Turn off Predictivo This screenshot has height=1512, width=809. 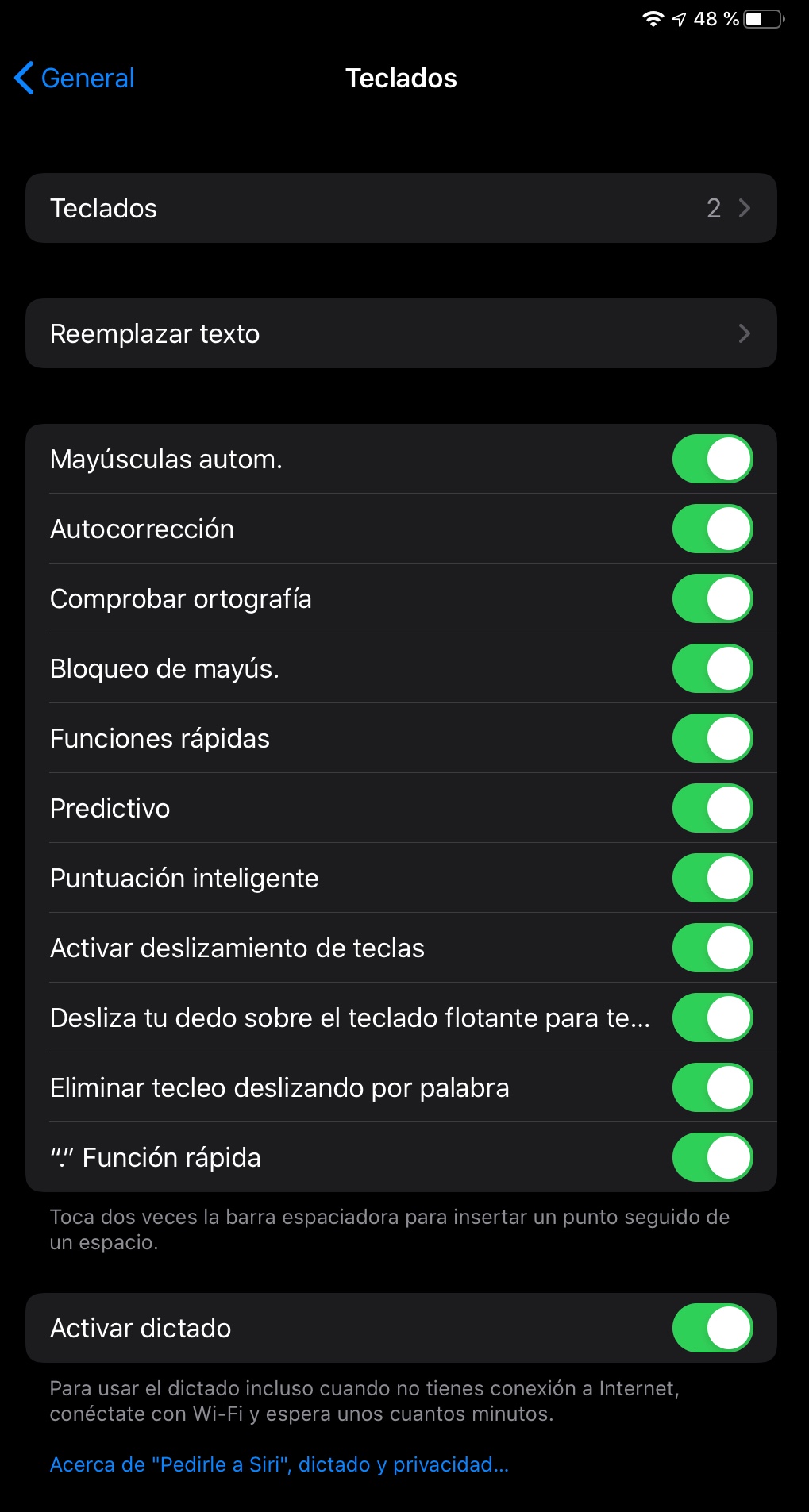[x=712, y=808]
